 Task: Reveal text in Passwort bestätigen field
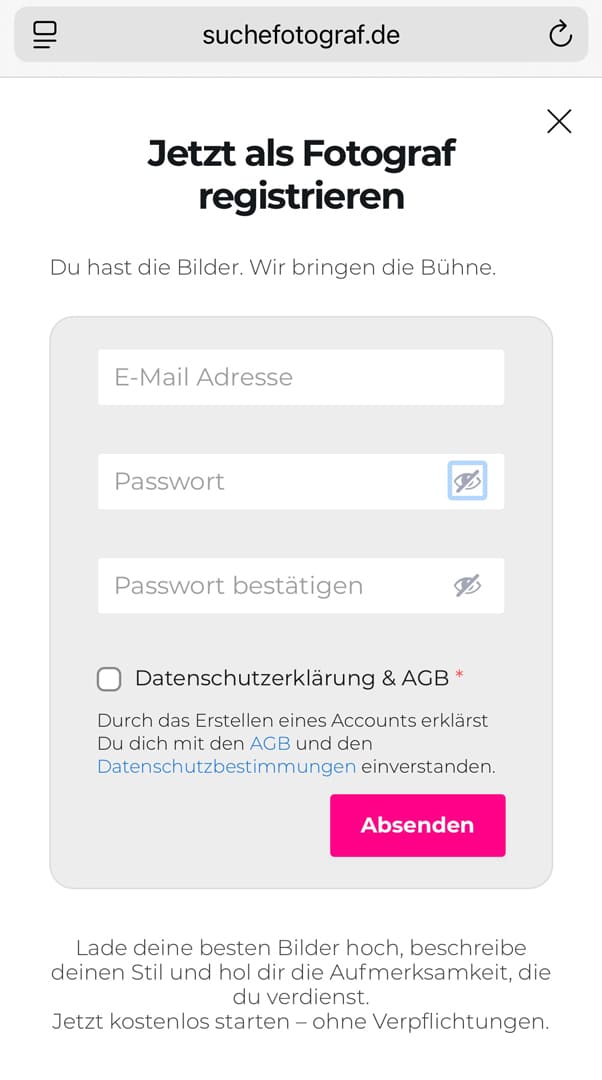point(467,585)
